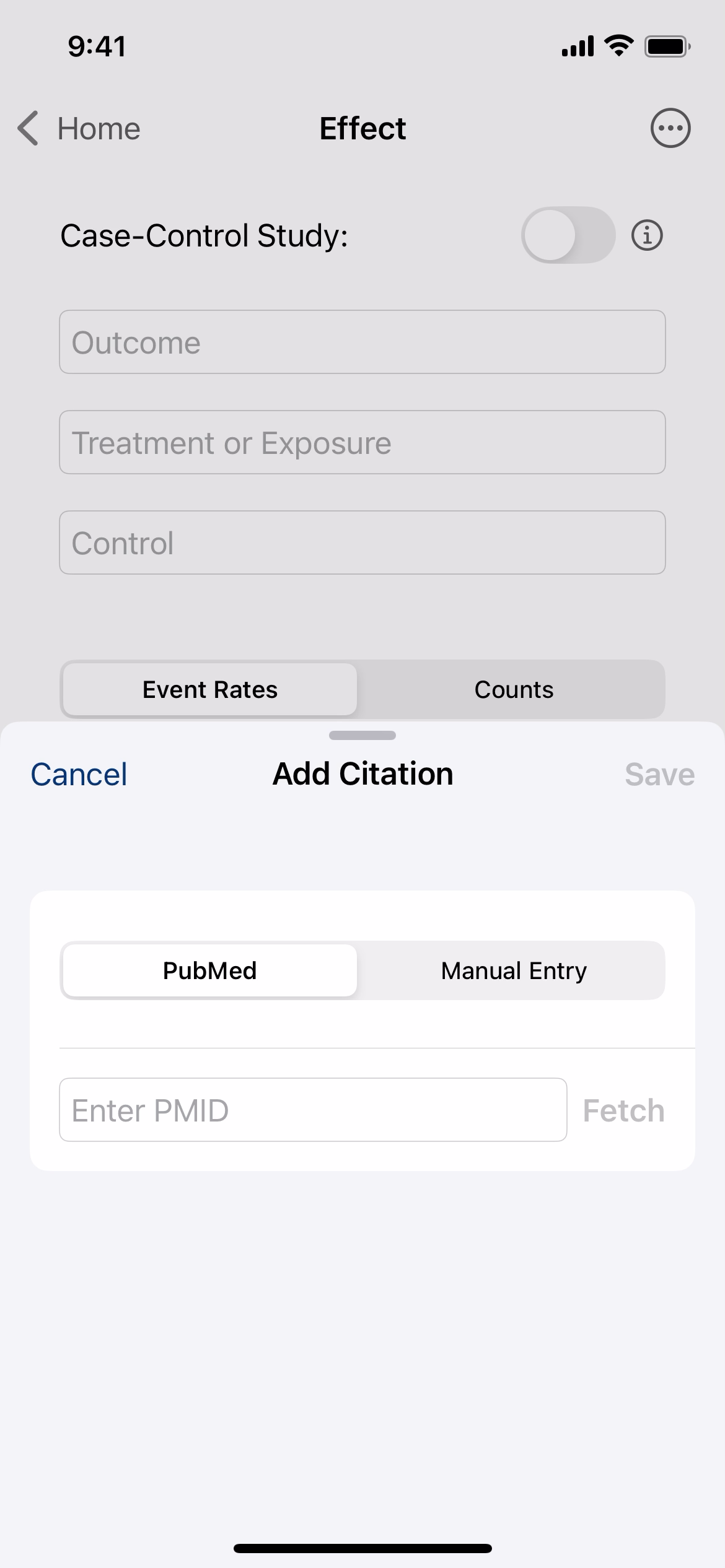Open the more options ellipsis menu

pyautogui.click(x=670, y=128)
